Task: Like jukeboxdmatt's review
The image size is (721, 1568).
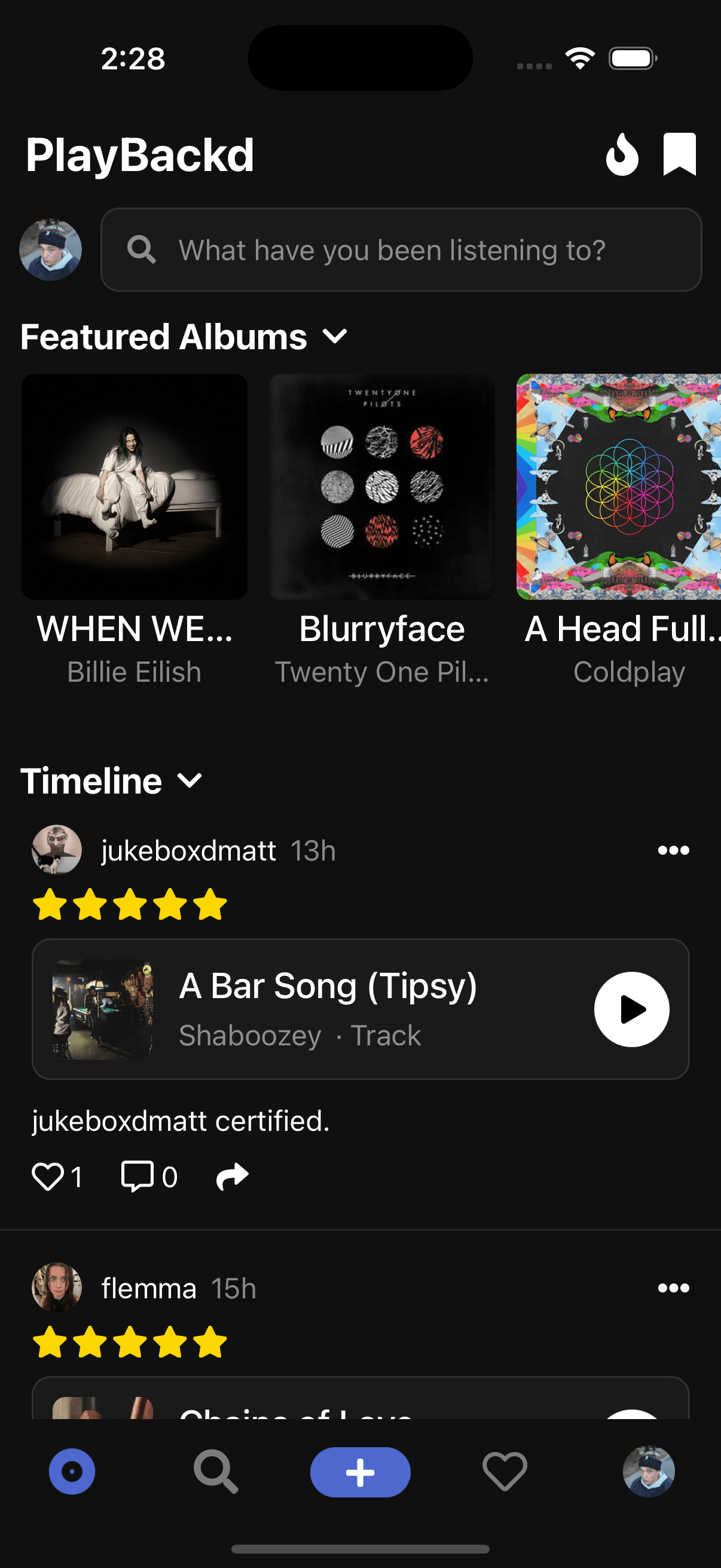Action: (48, 1176)
